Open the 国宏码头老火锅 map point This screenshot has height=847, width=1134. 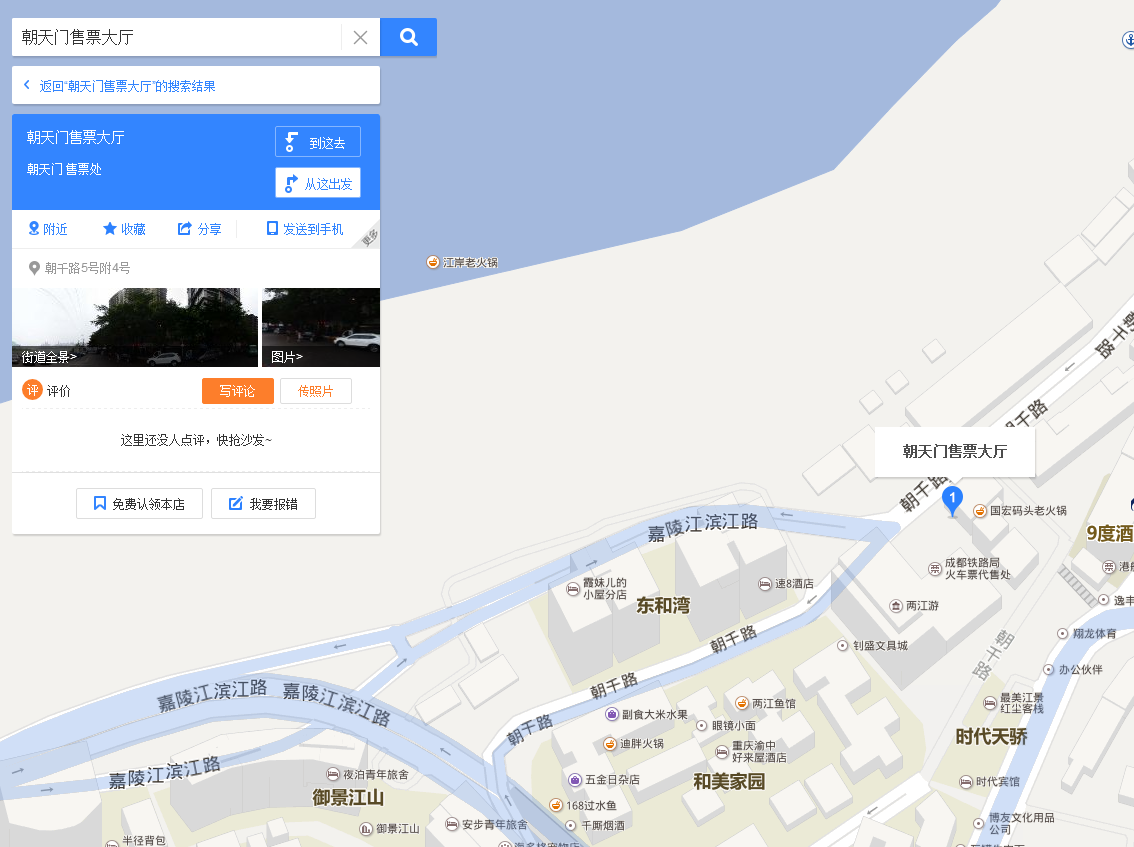tap(1020, 511)
